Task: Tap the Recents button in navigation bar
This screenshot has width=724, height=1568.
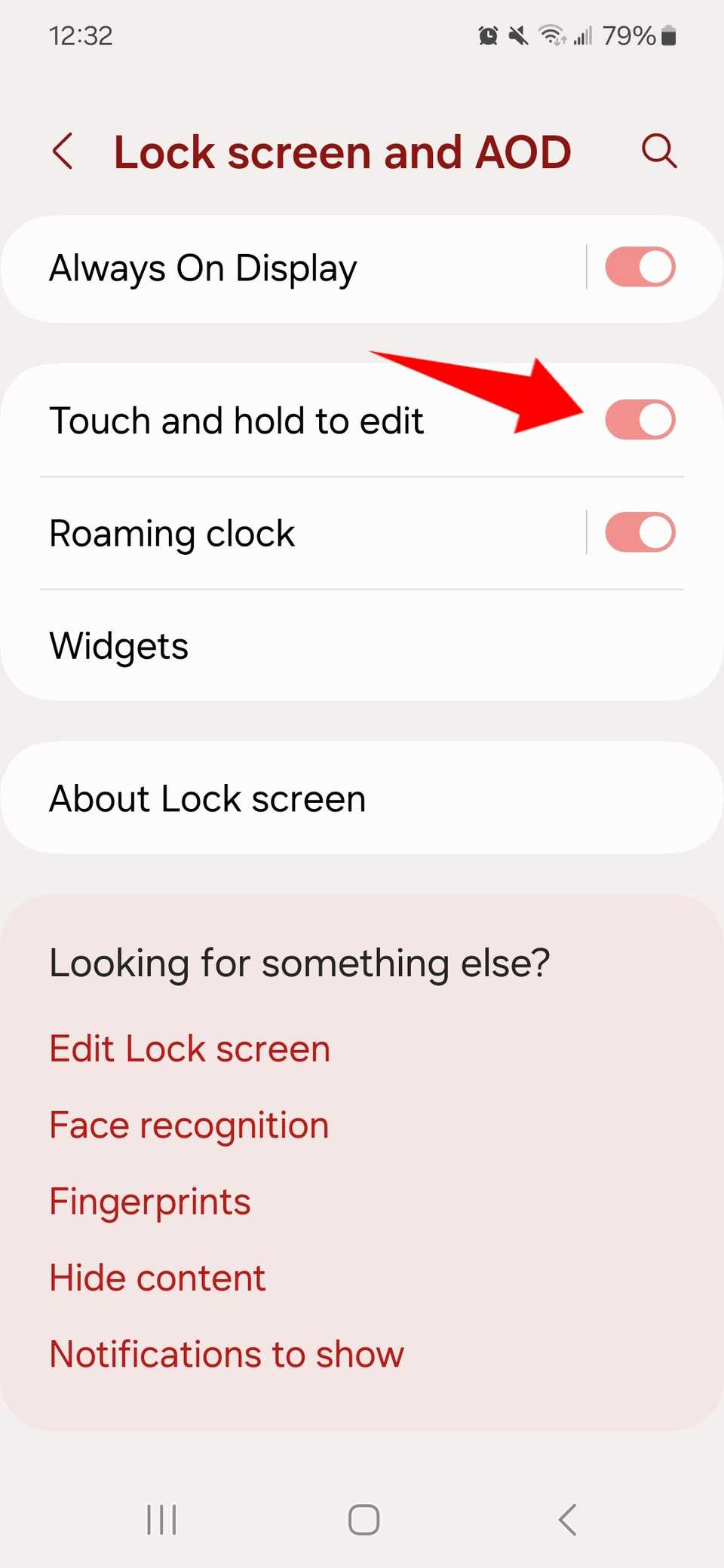Action: pos(161,1520)
